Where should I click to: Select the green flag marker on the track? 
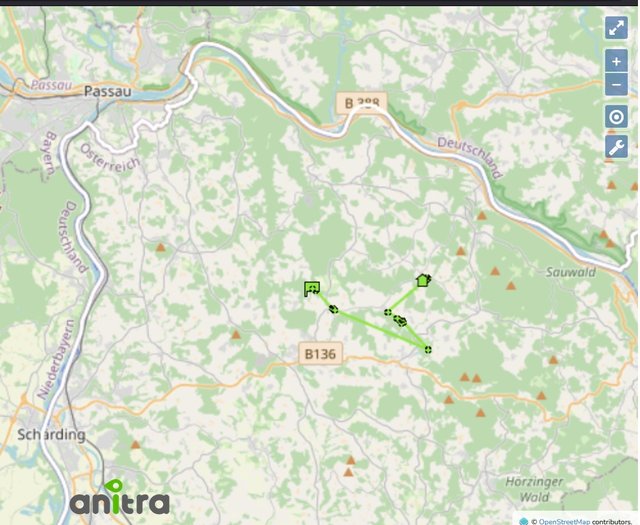(312, 289)
